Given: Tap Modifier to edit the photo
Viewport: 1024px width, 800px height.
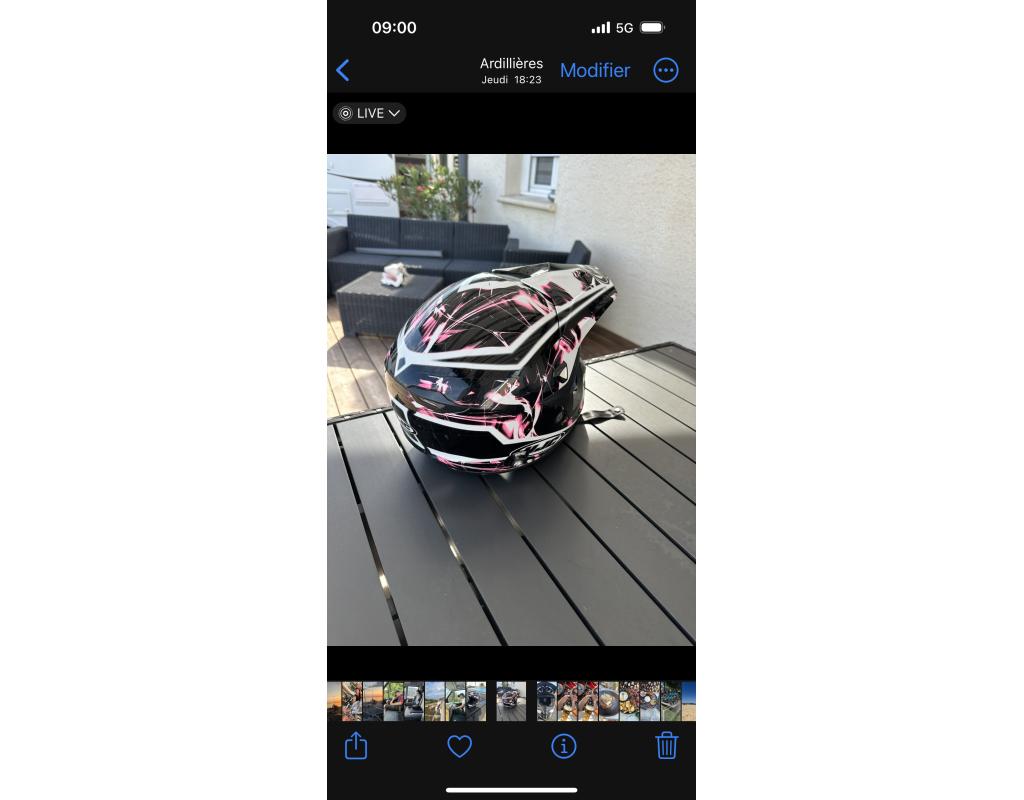Looking at the screenshot, I should tap(595, 70).
